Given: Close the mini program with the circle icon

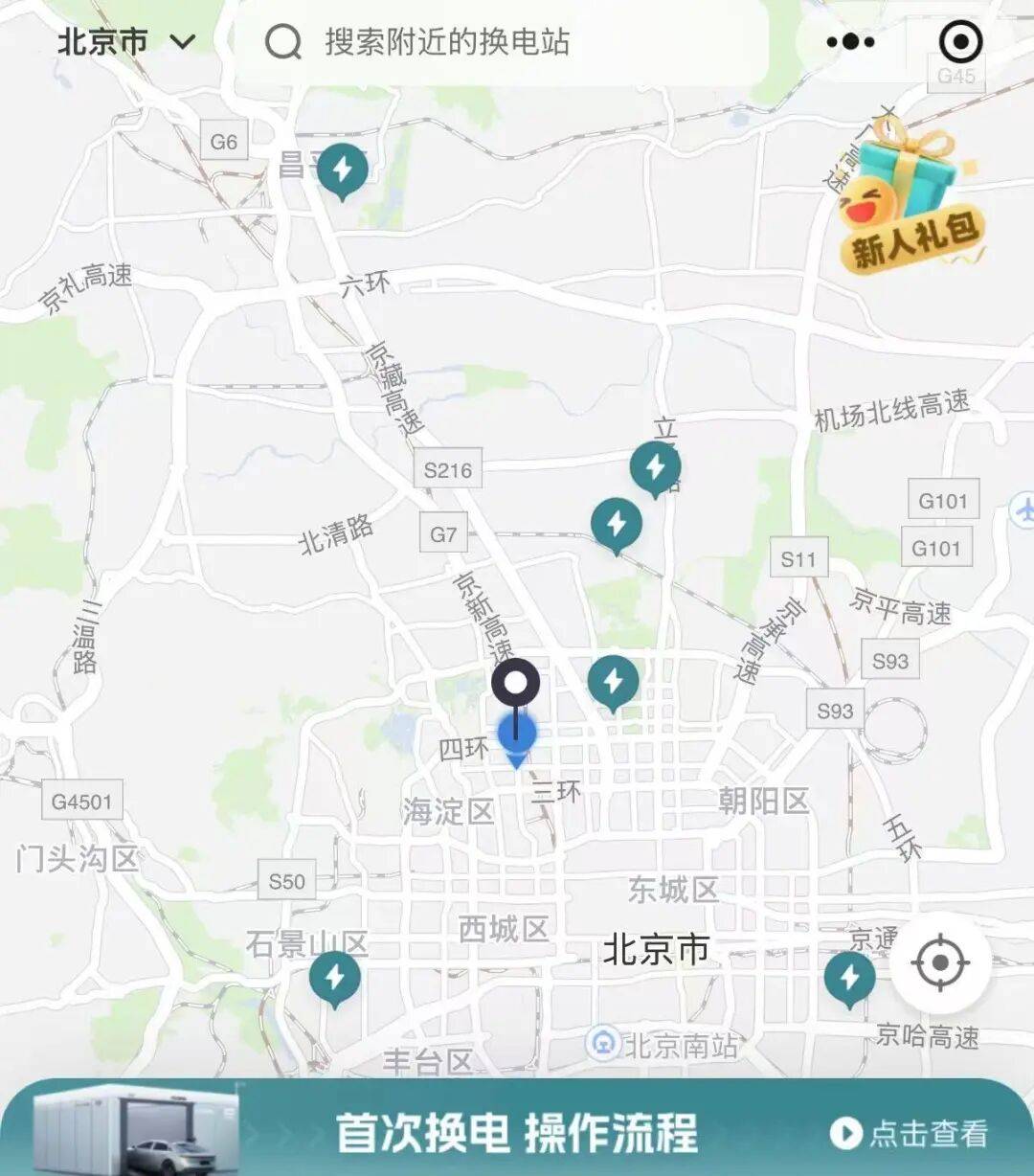Looking at the screenshot, I should pyautogui.click(x=960, y=42).
